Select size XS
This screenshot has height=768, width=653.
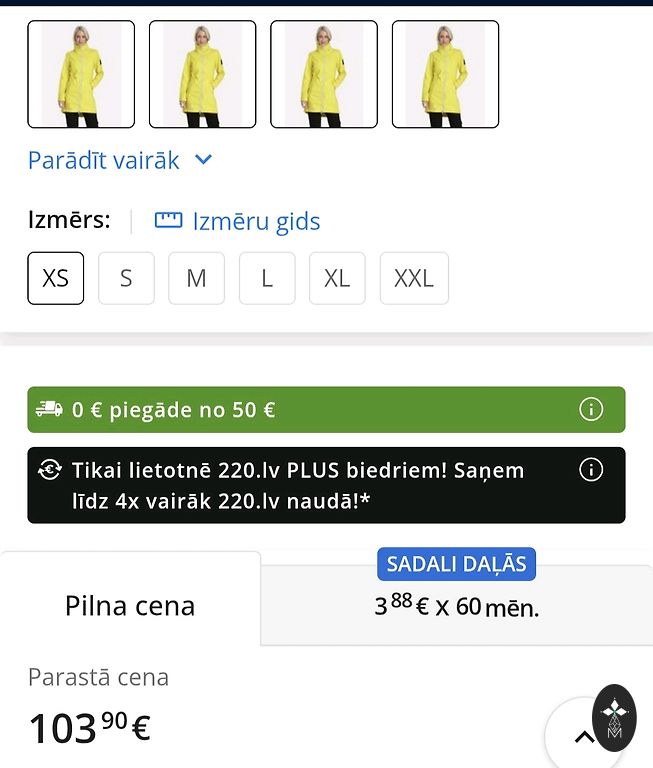pyautogui.click(x=56, y=278)
